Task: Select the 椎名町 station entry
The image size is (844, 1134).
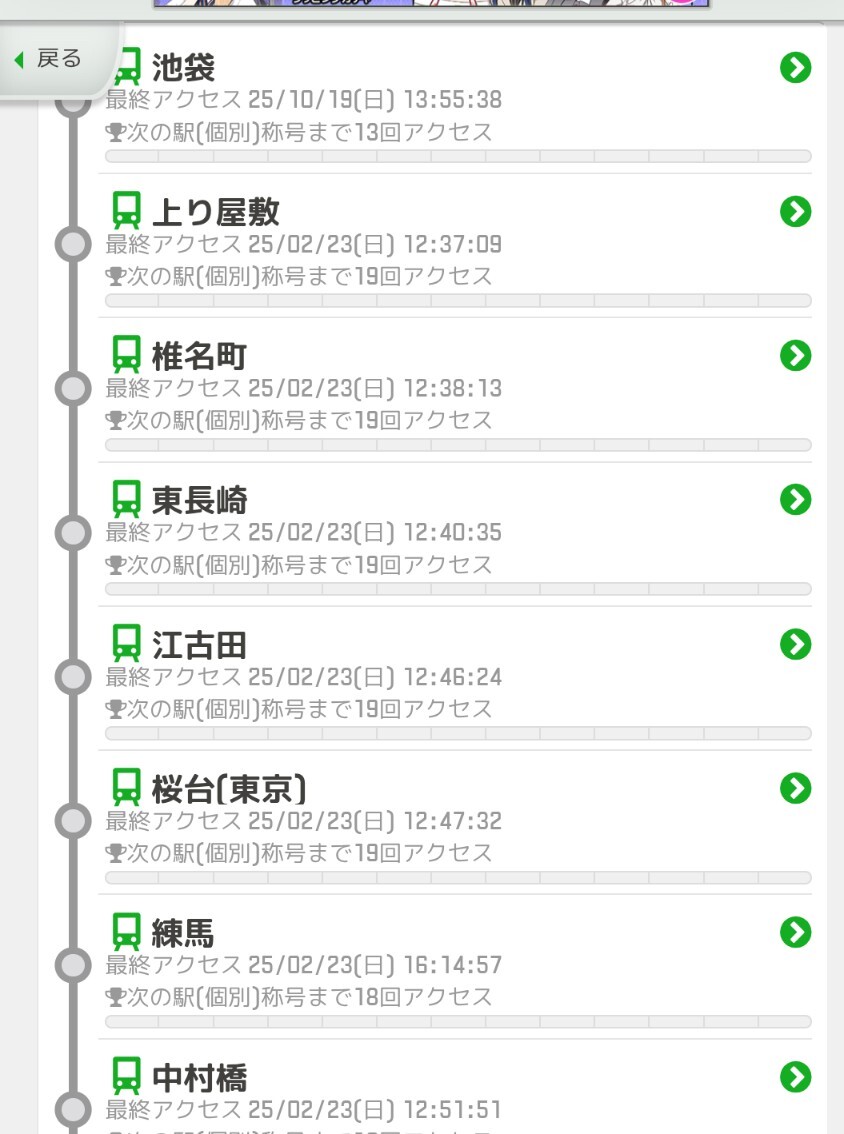Action: tap(795, 356)
